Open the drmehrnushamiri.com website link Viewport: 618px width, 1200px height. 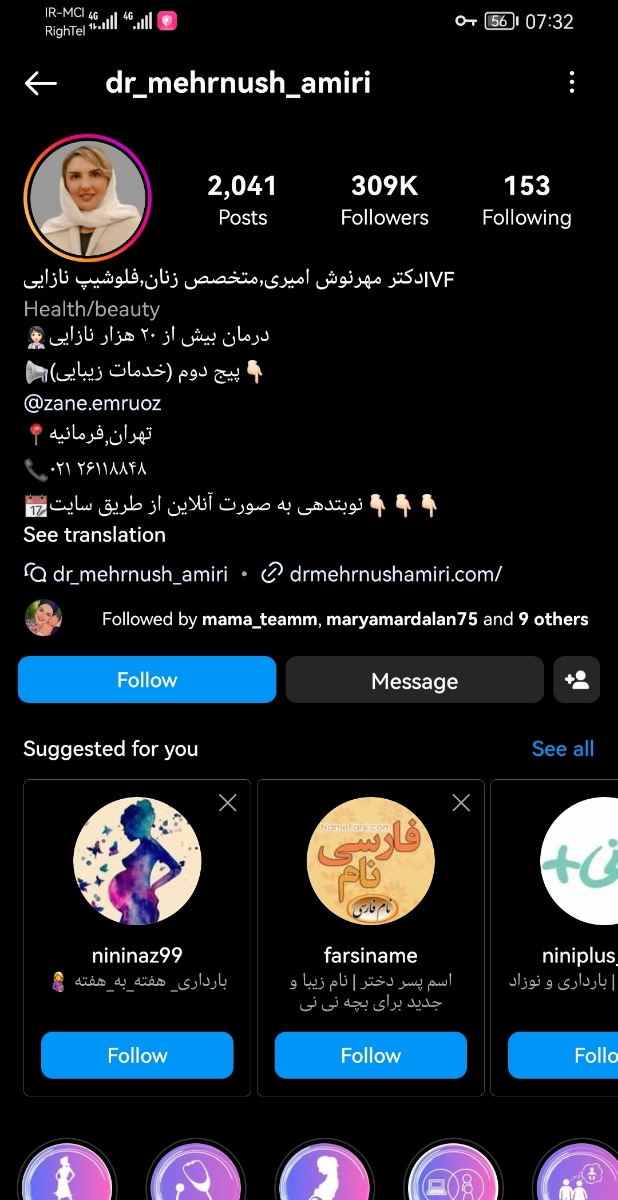pos(394,574)
